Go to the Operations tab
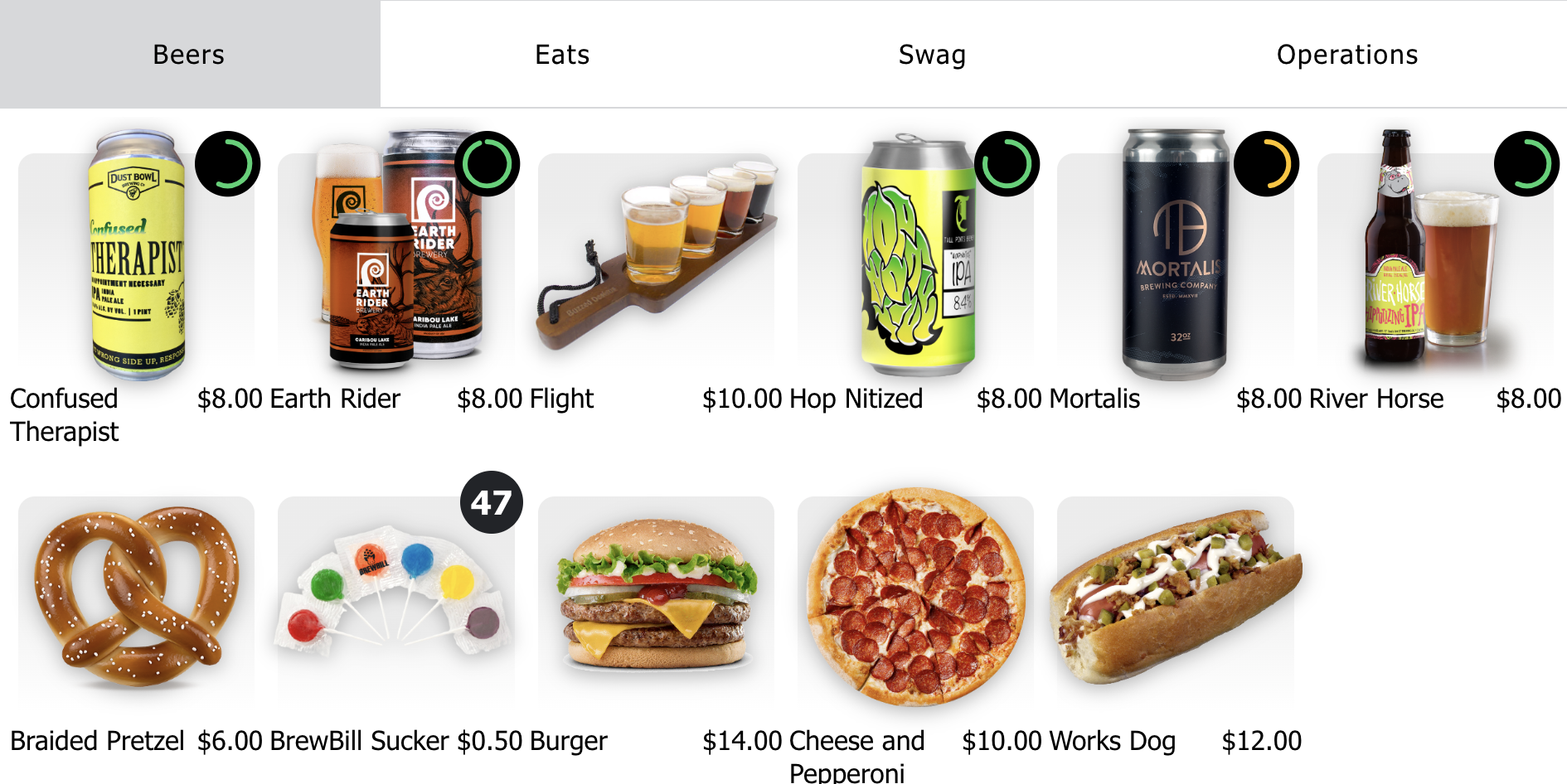The image size is (1567, 784). pyautogui.click(x=1346, y=55)
